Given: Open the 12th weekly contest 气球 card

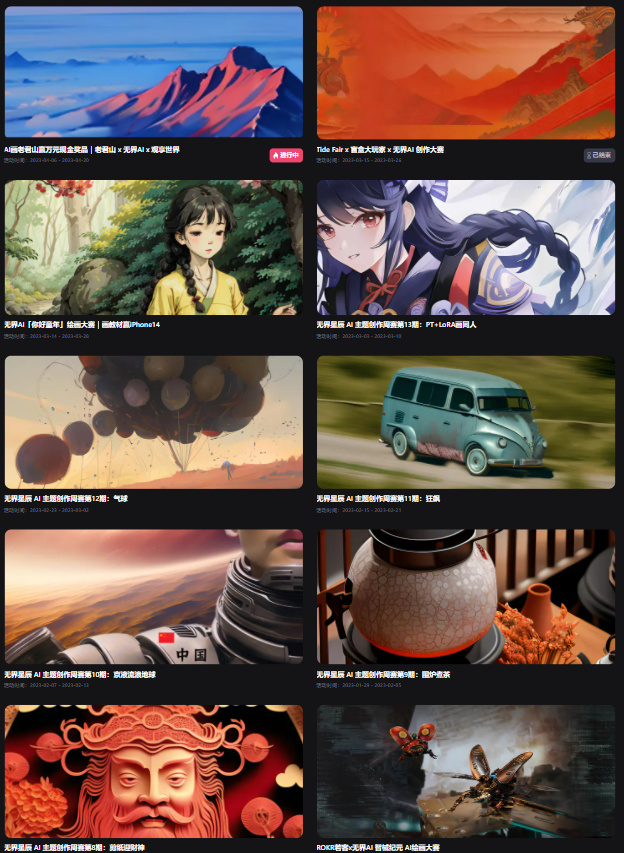Looking at the screenshot, I should [x=154, y=421].
